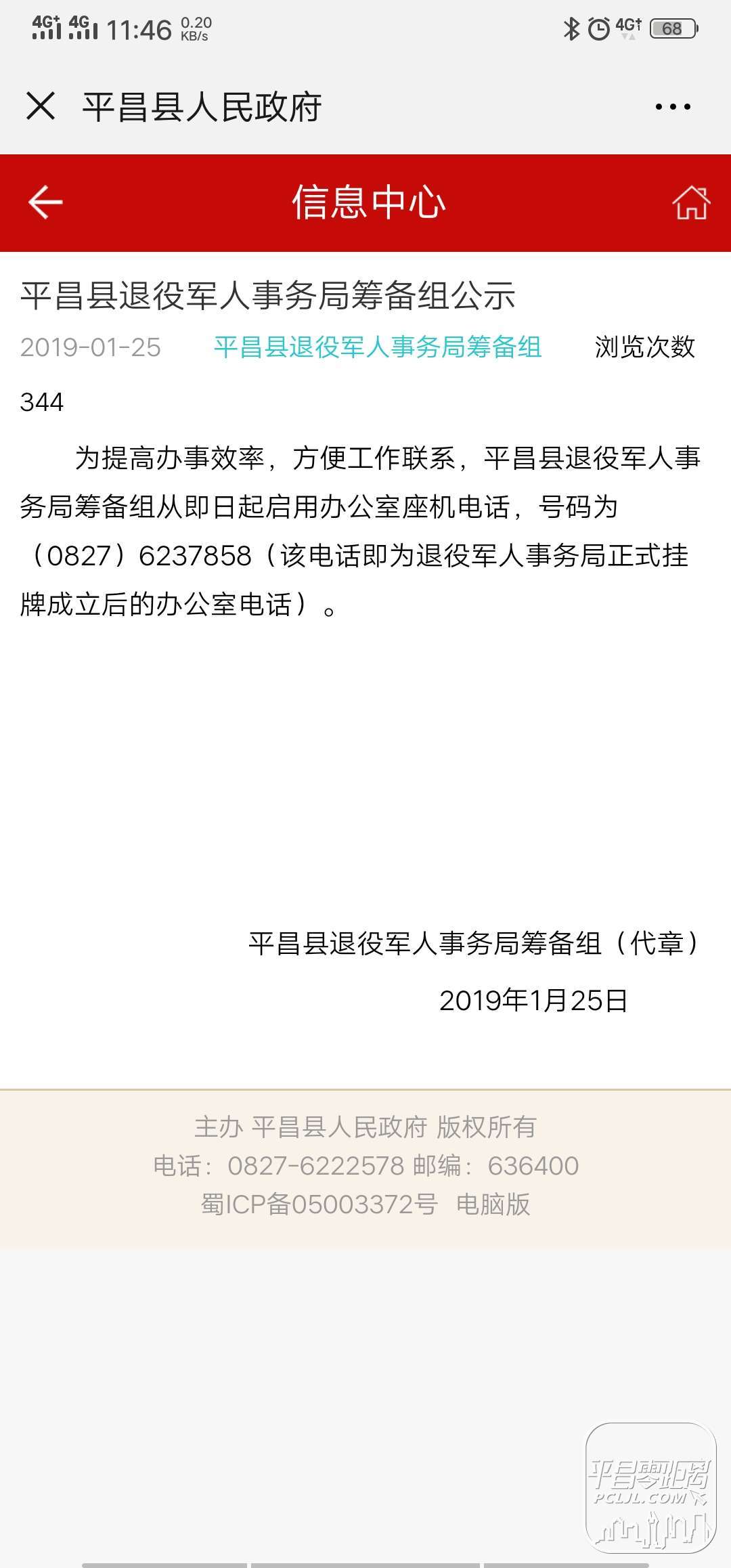Go back using the red header arrow
Image resolution: width=731 pixels, height=1568 pixels.
pyautogui.click(x=45, y=202)
